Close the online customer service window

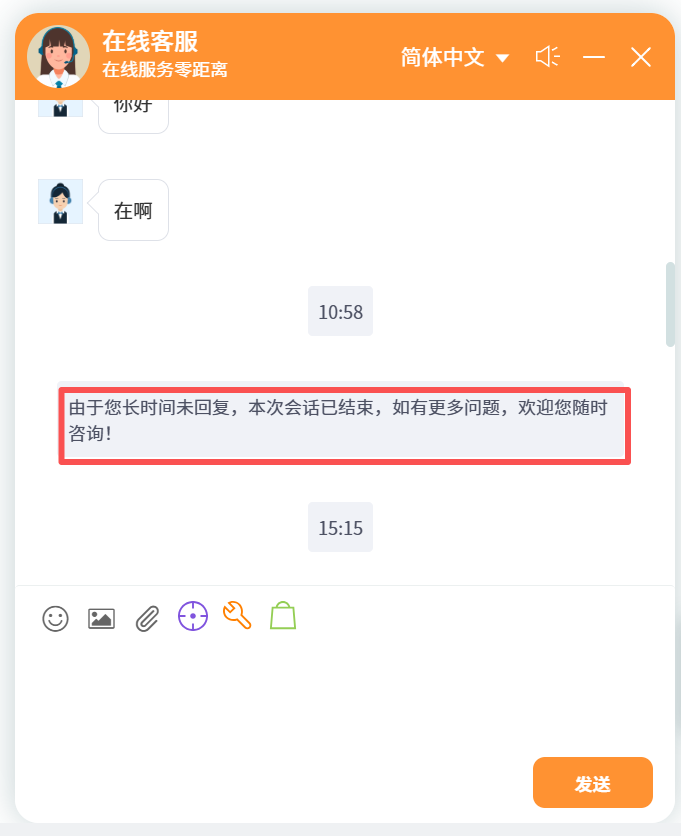pyautogui.click(x=641, y=57)
